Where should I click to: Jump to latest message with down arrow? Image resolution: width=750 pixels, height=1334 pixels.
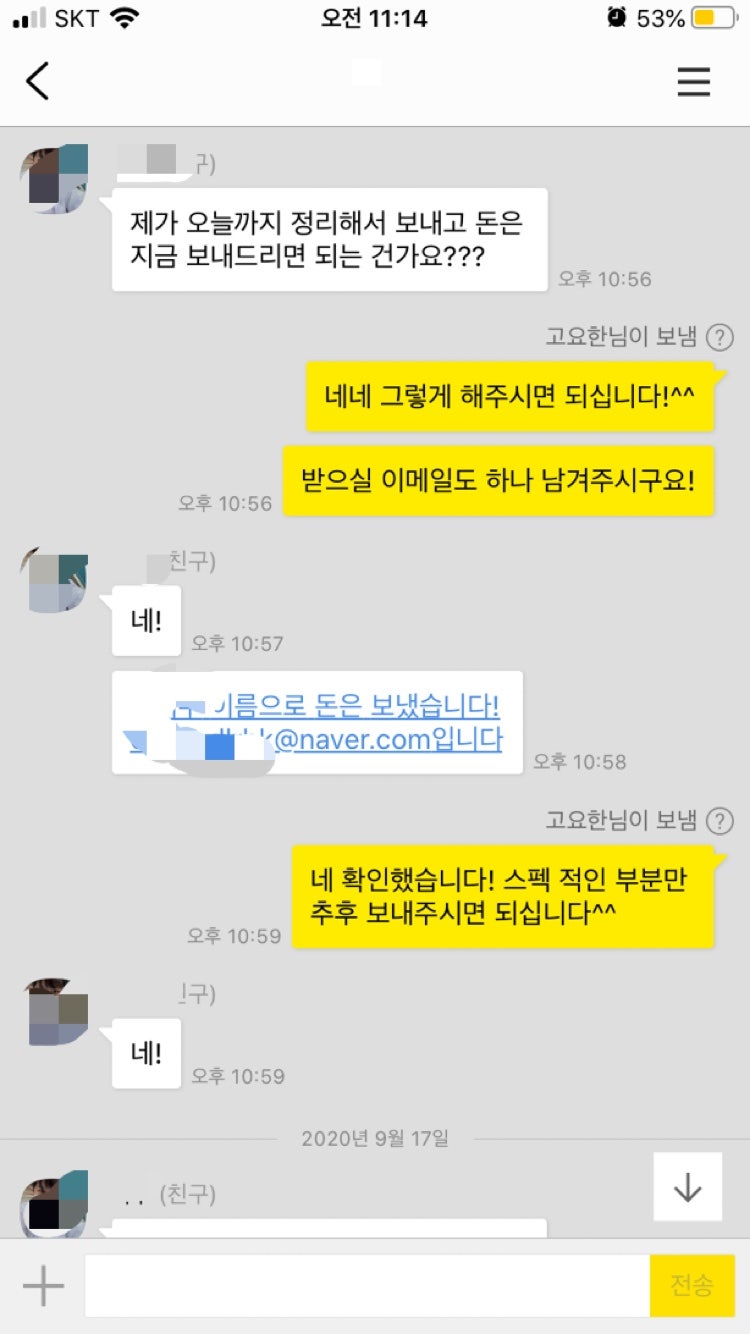click(687, 1187)
